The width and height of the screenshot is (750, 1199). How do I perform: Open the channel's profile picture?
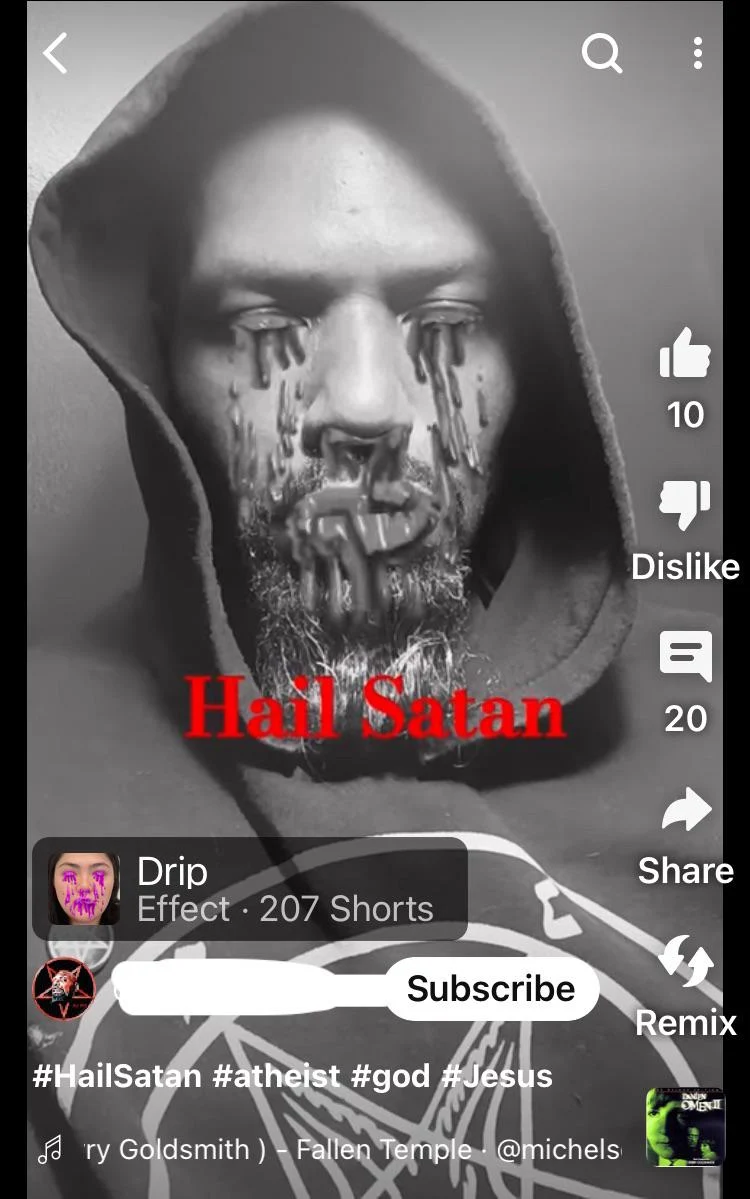coord(64,989)
